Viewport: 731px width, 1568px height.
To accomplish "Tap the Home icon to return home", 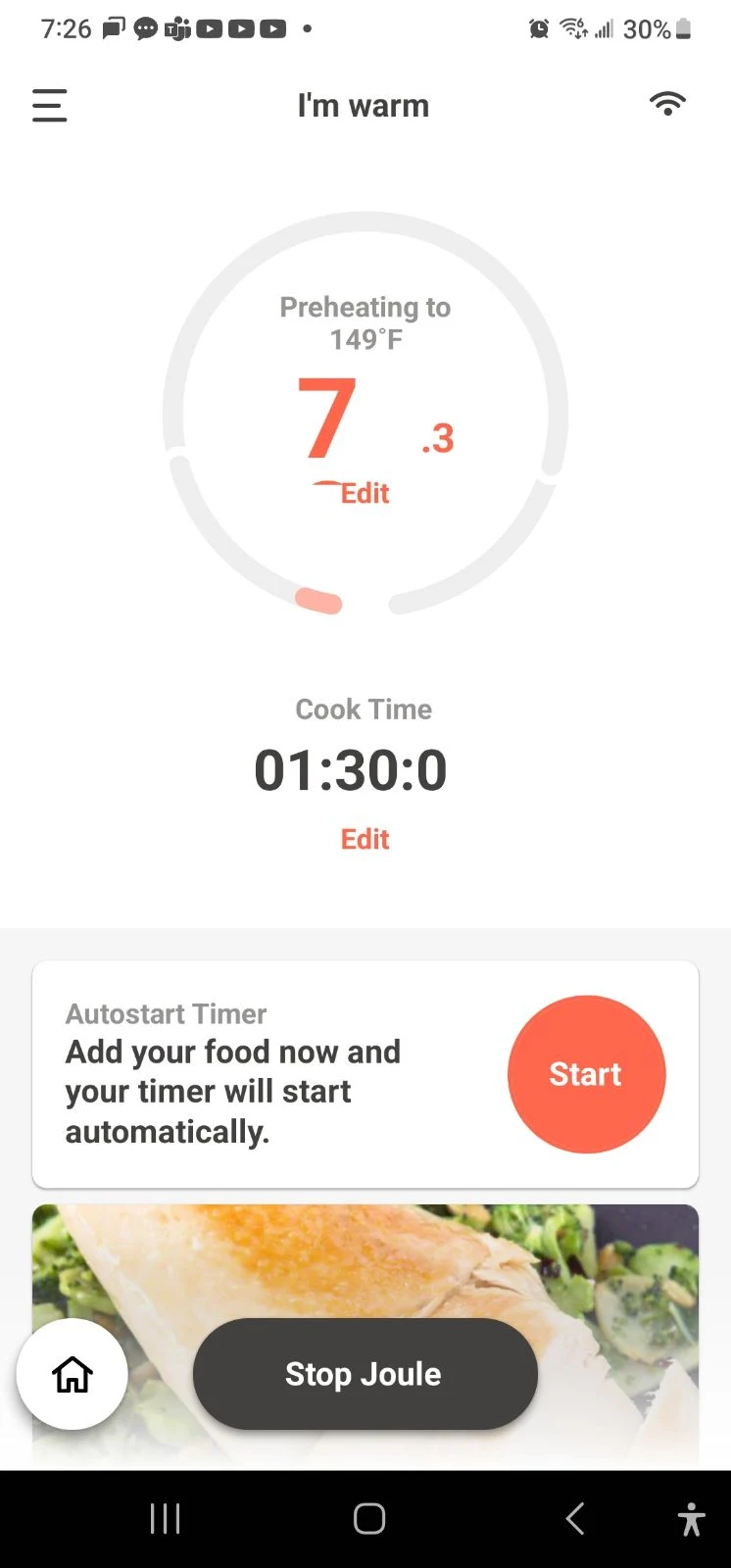I will (72, 1374).
